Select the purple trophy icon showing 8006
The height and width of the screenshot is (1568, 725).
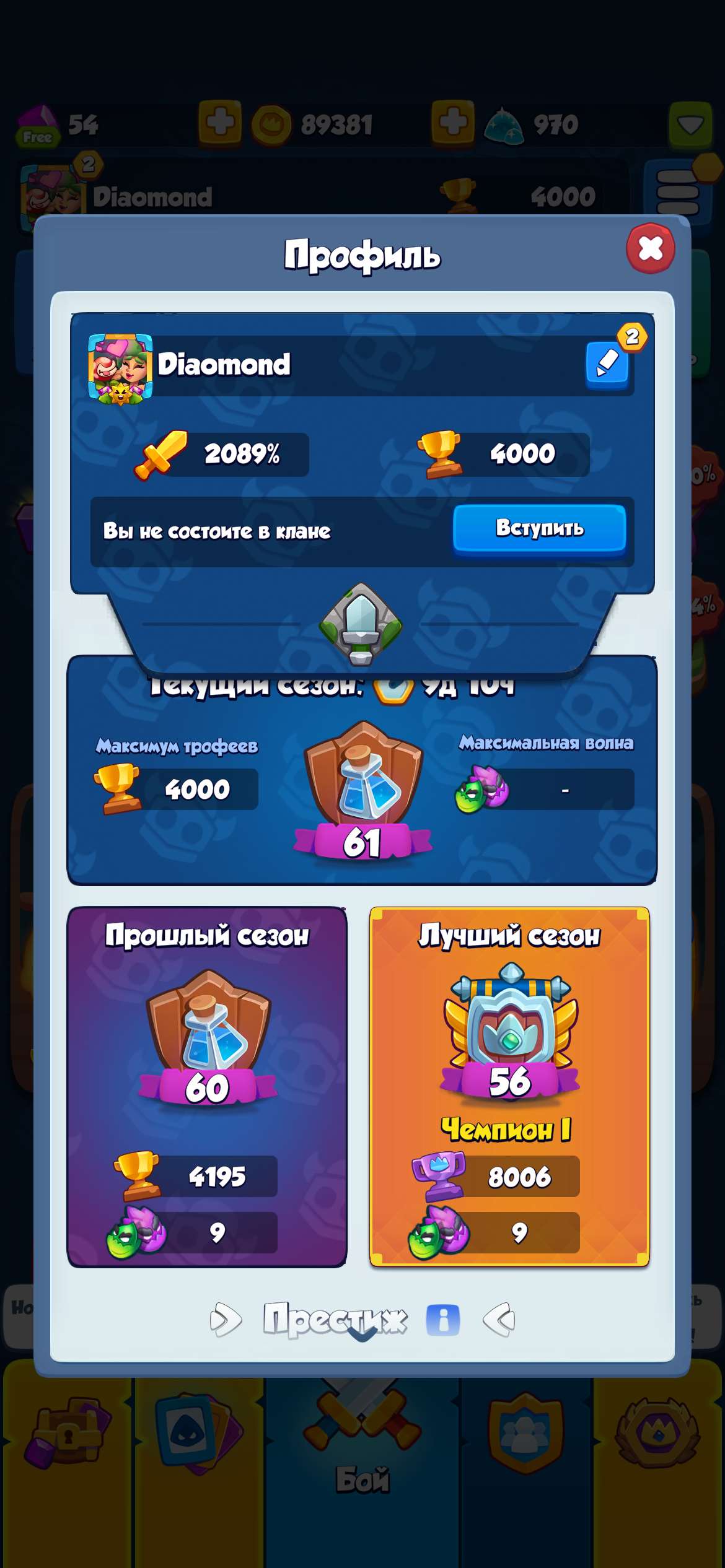click(x=441, y=1175)
